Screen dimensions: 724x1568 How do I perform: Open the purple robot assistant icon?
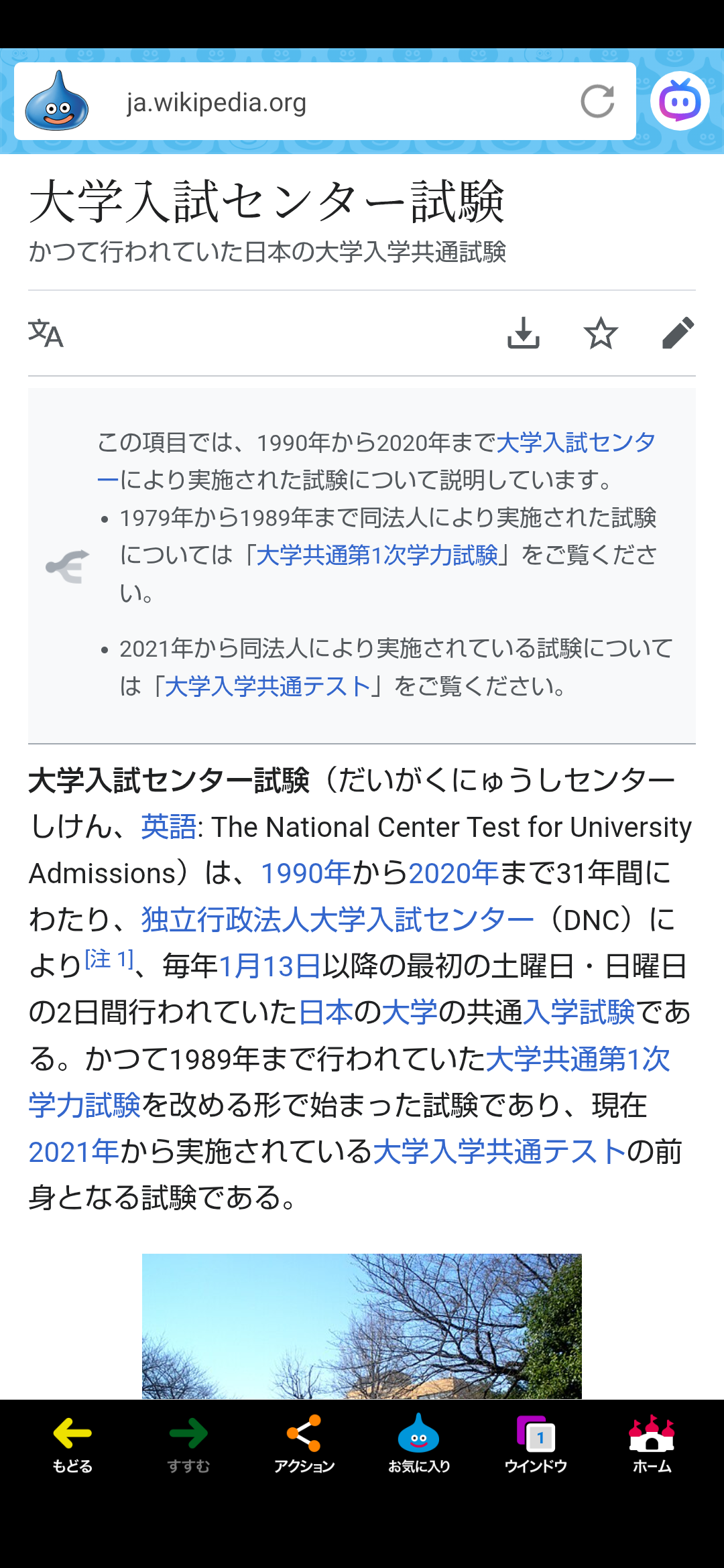coord(680,101)
